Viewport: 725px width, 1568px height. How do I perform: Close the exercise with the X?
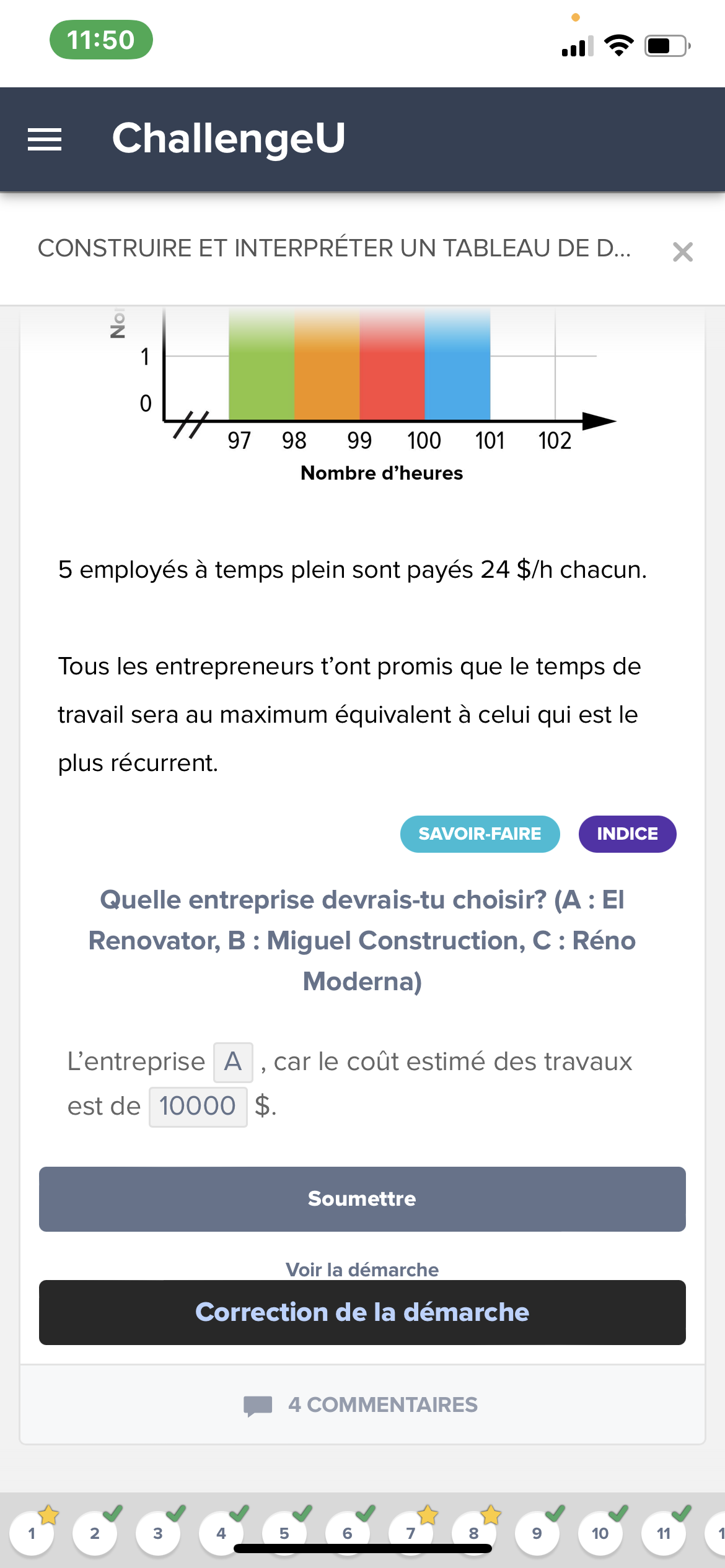682,252
